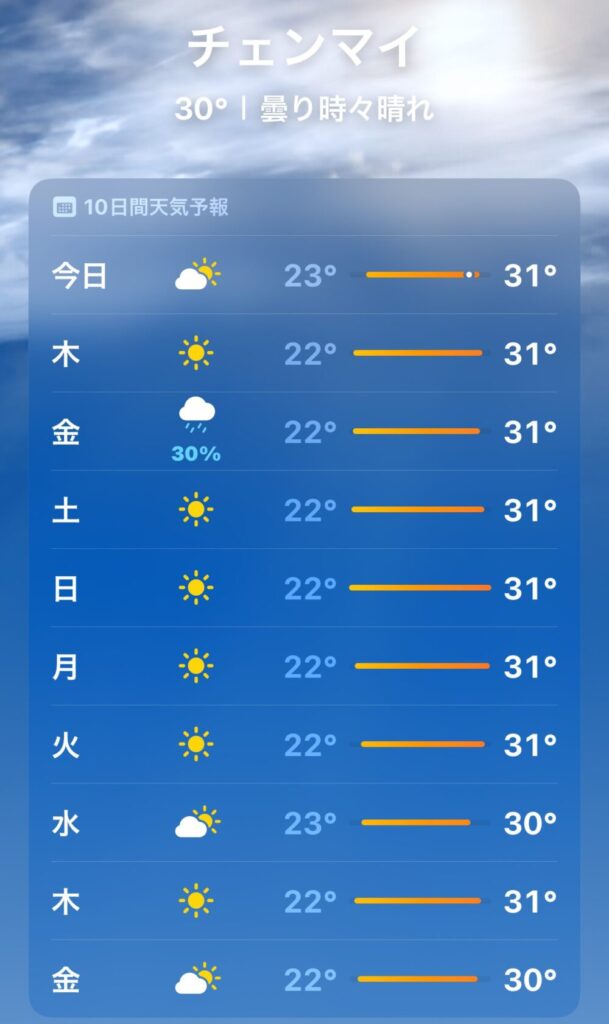Image resolution: width=609 pixels, height=1024 pixels.
Task: Open Saturday (土) forecast row
Action: pyautogui.click(x=304, y=511)
